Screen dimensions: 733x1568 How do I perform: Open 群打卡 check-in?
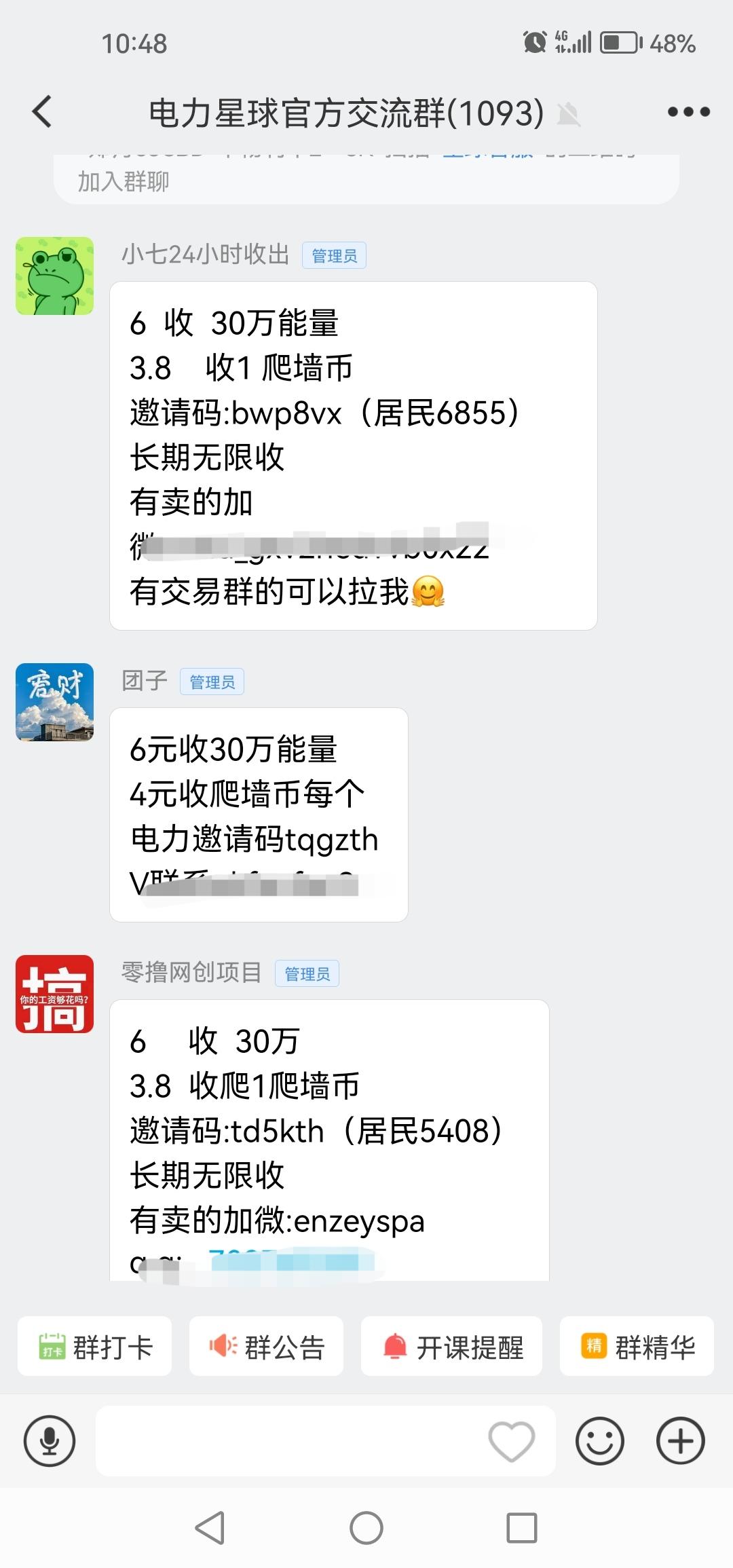(95, 1346)
